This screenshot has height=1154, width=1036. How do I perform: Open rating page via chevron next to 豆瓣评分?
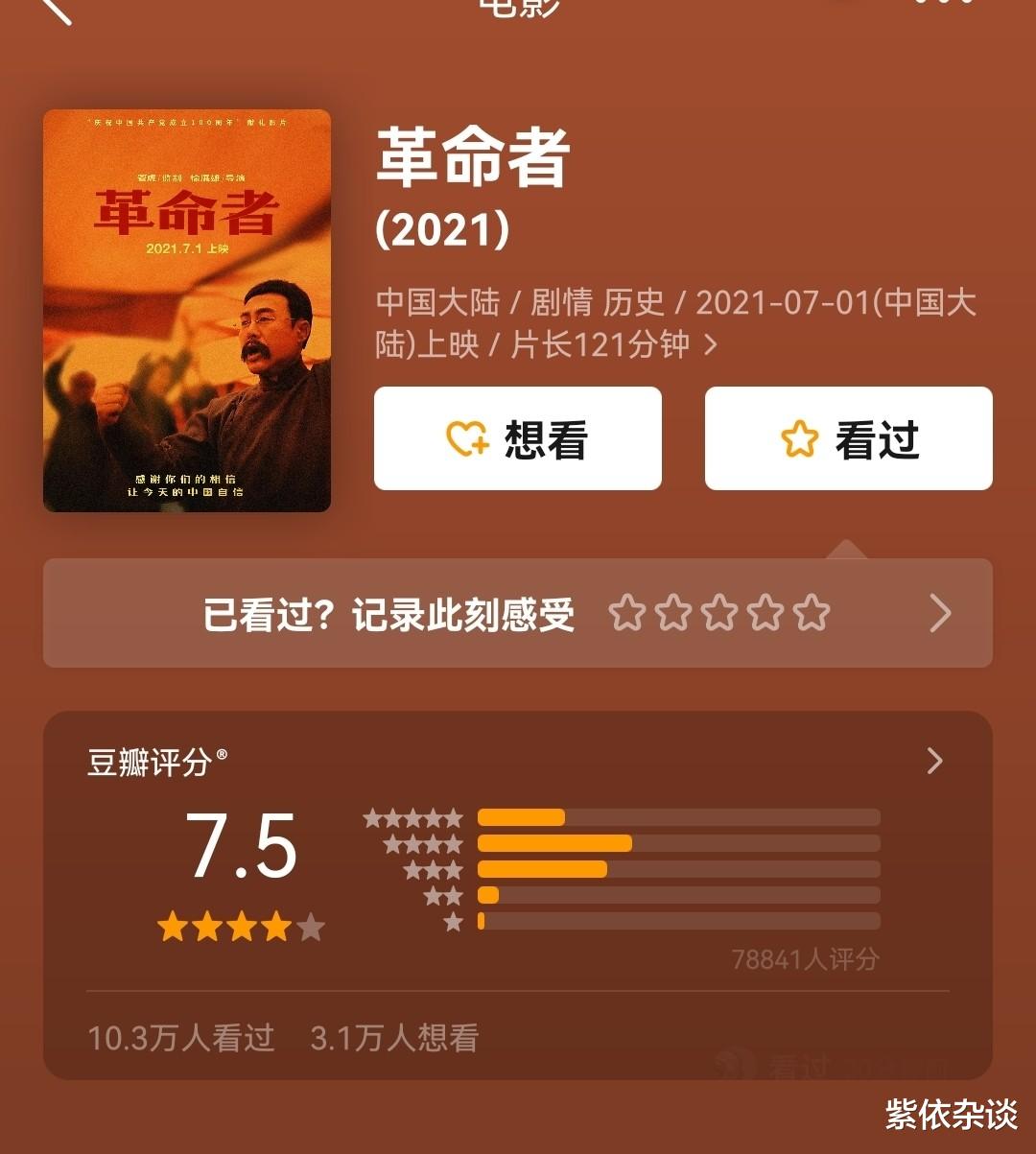[934, 761]
